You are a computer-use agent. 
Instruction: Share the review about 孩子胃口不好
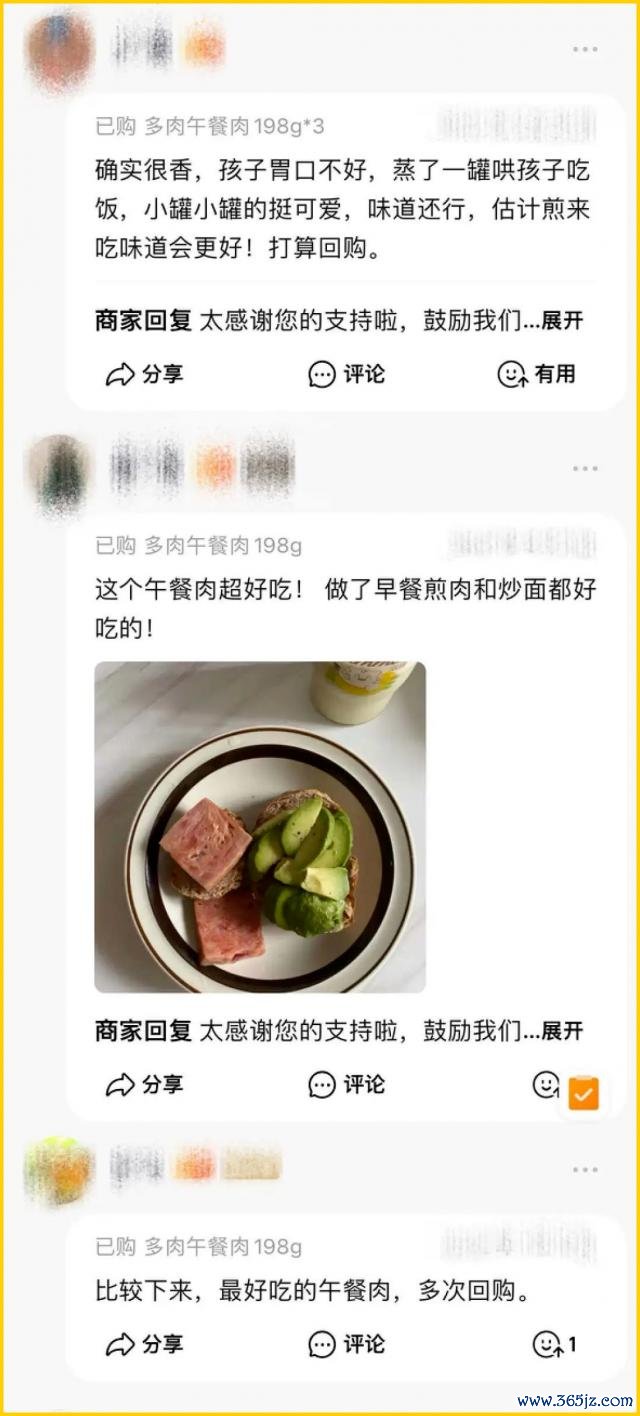tap(145, 374)
